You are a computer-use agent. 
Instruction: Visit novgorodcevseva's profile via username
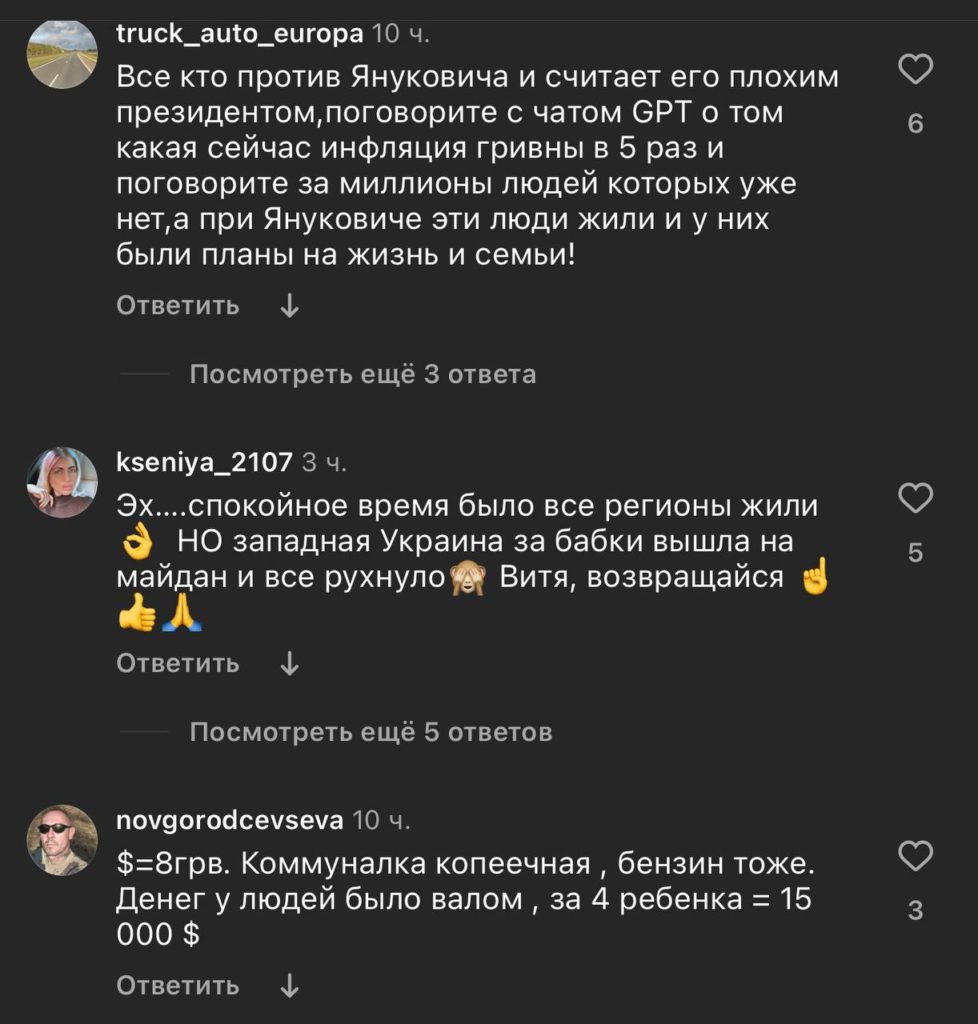(230, 821)
